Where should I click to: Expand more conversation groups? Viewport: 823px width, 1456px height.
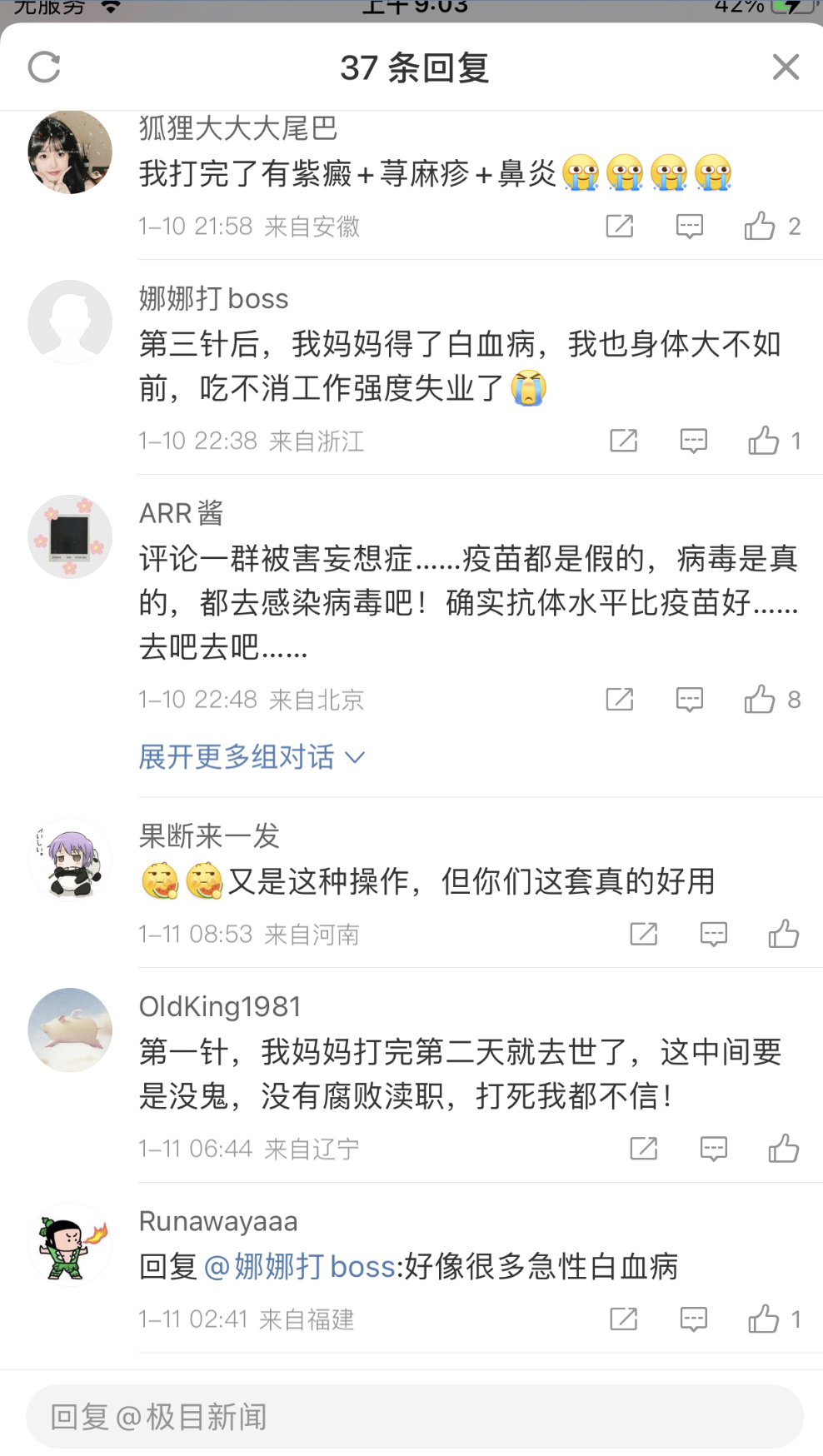click(252, 756)
